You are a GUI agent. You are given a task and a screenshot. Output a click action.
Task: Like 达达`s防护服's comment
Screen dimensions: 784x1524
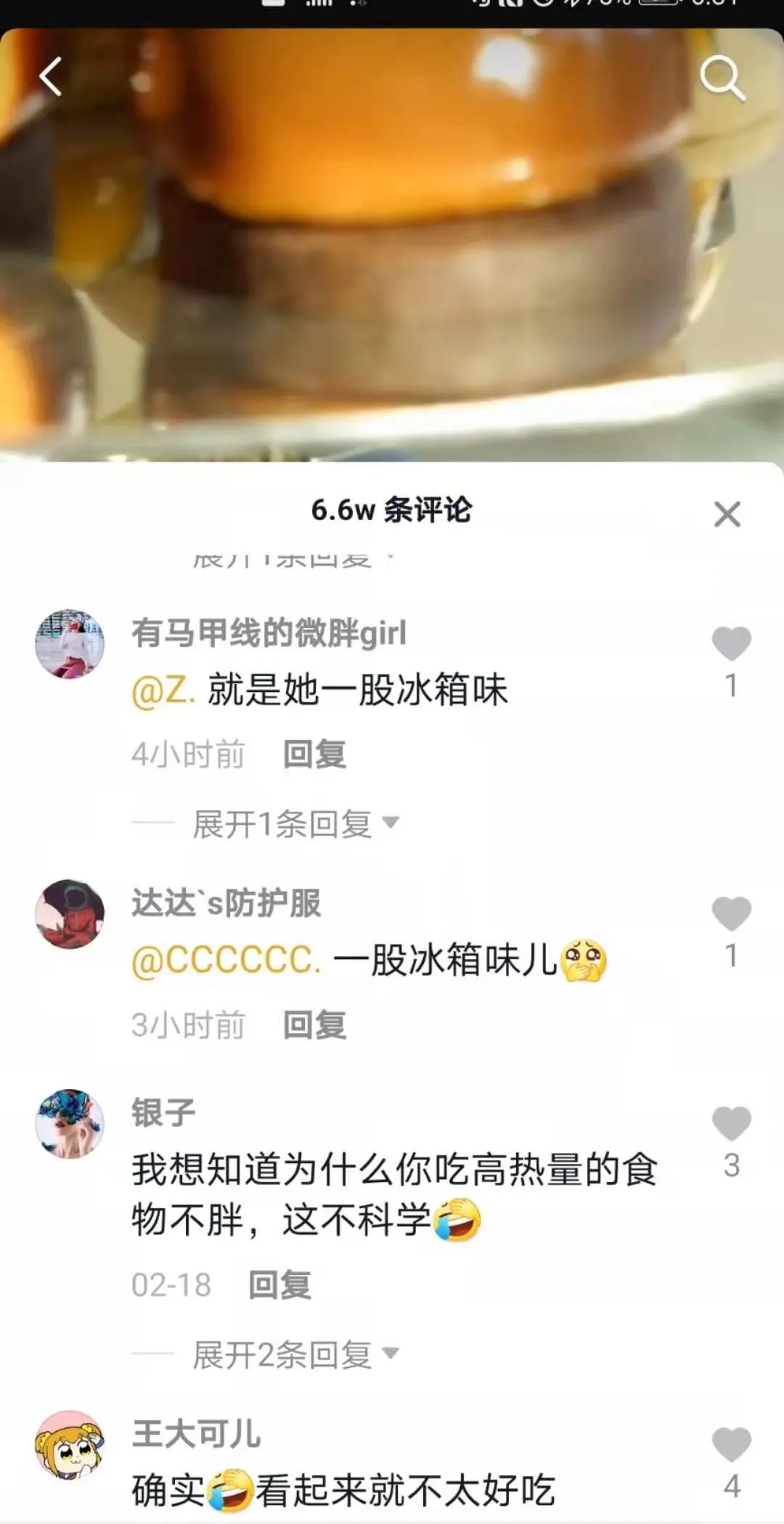click(732, 910)
